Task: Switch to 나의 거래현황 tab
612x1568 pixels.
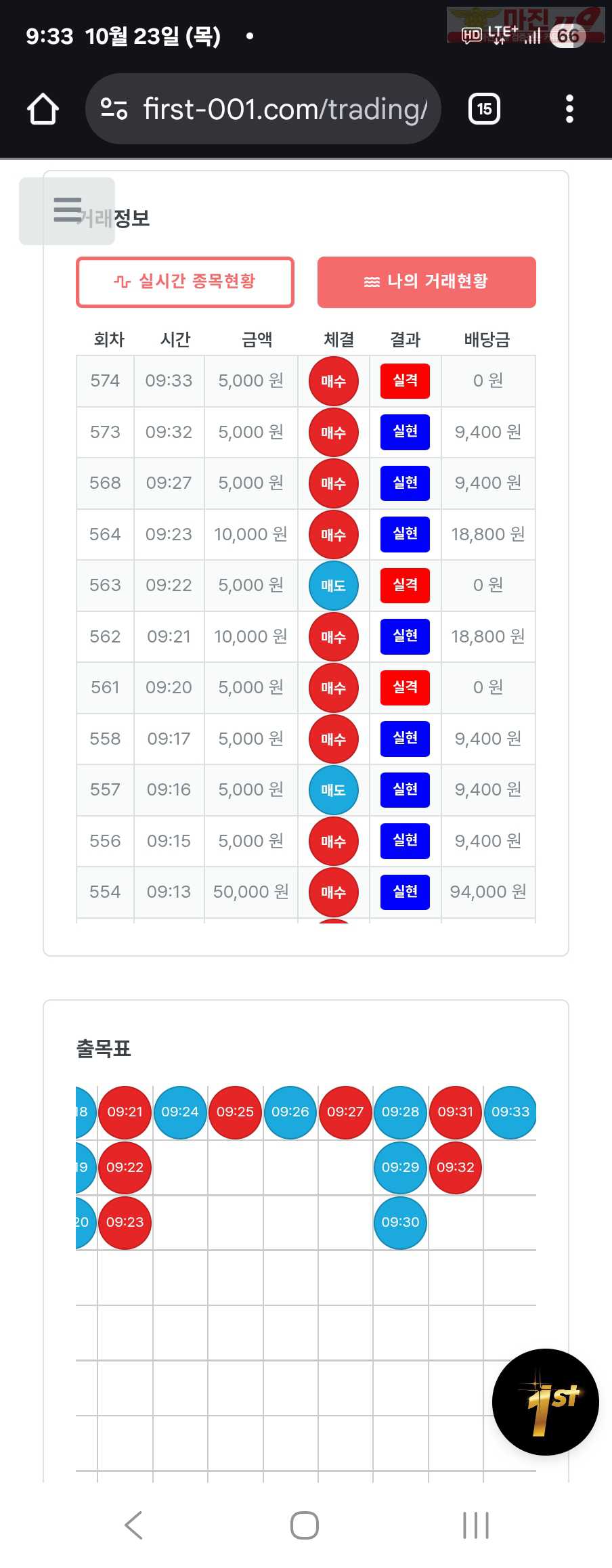Action: click(x=427, y=282)
